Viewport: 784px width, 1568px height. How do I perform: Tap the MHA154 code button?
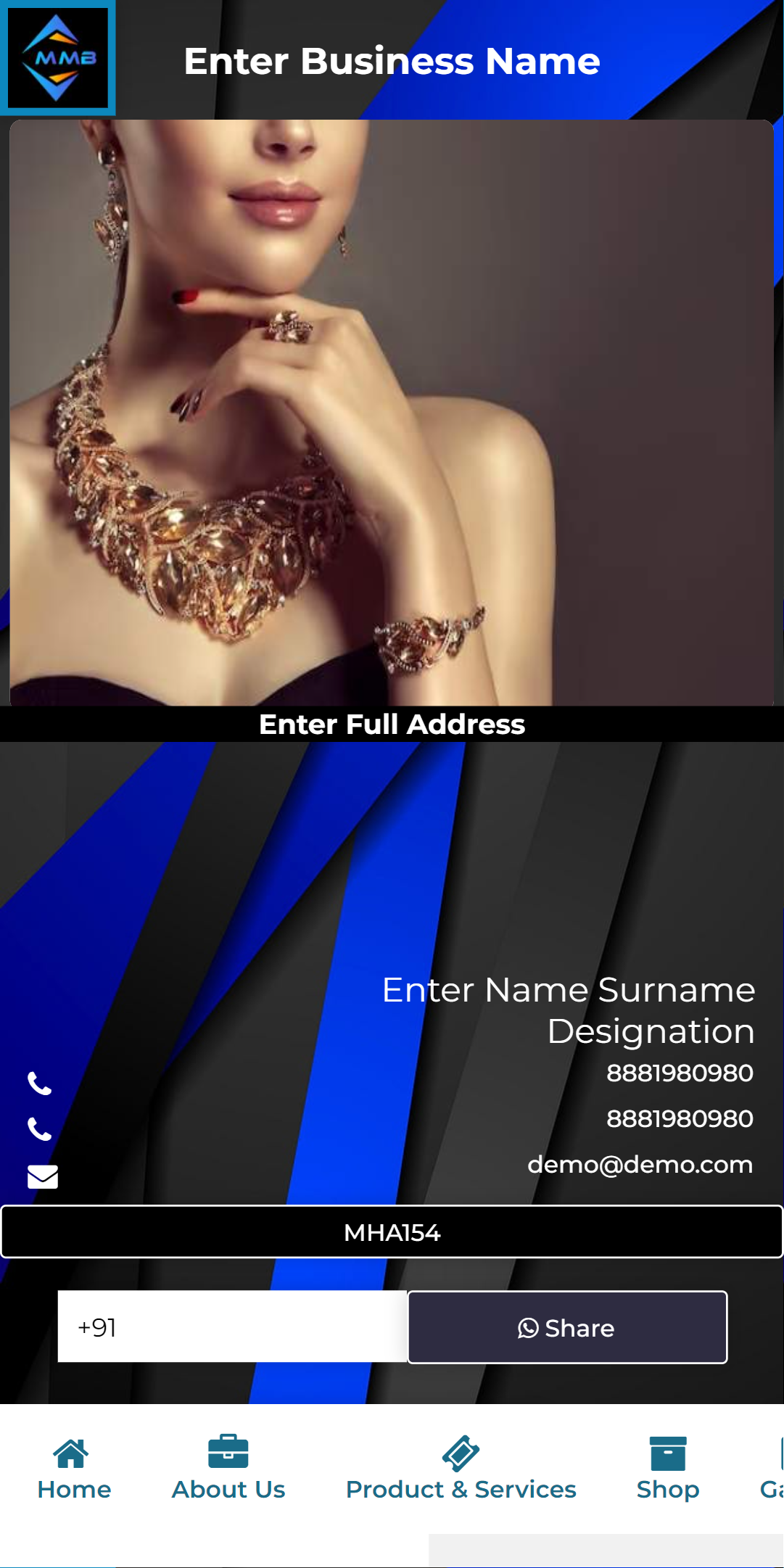[x=392, y=1232]
